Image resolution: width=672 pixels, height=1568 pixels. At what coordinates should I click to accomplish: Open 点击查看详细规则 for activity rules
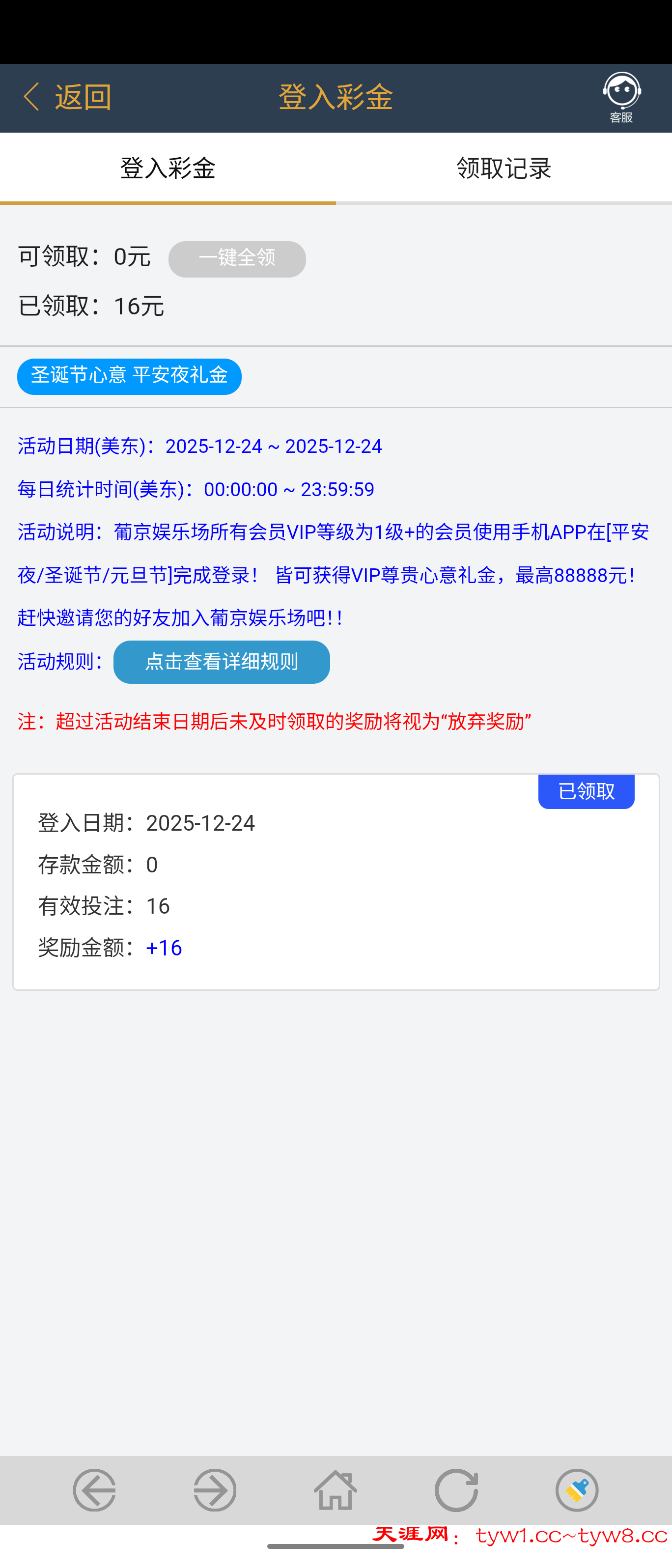[x=222, y=662]
